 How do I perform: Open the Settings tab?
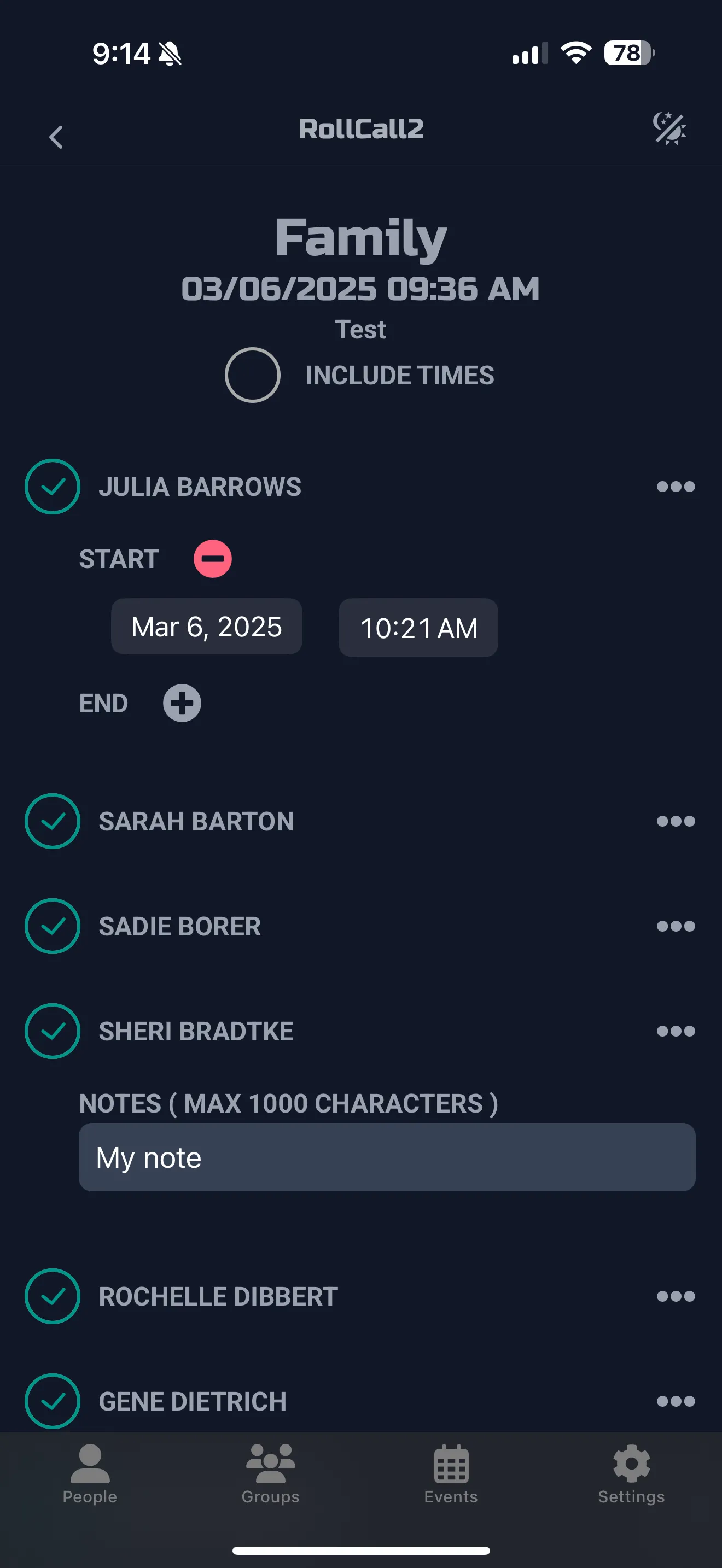[631, 1473]
